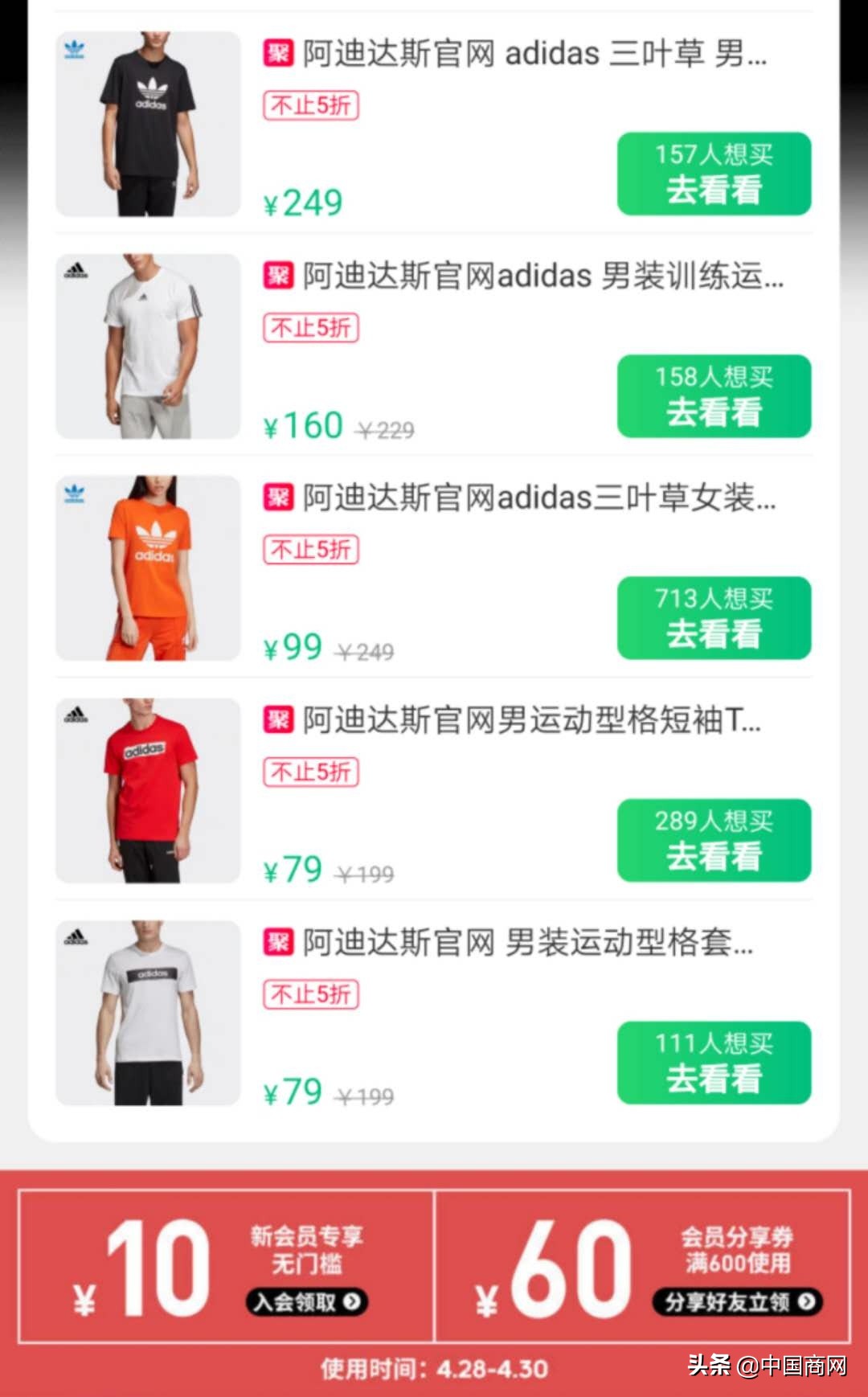
Task: Click the 不止5折 tag on the ¥160 listing
Action: point(309,328)
